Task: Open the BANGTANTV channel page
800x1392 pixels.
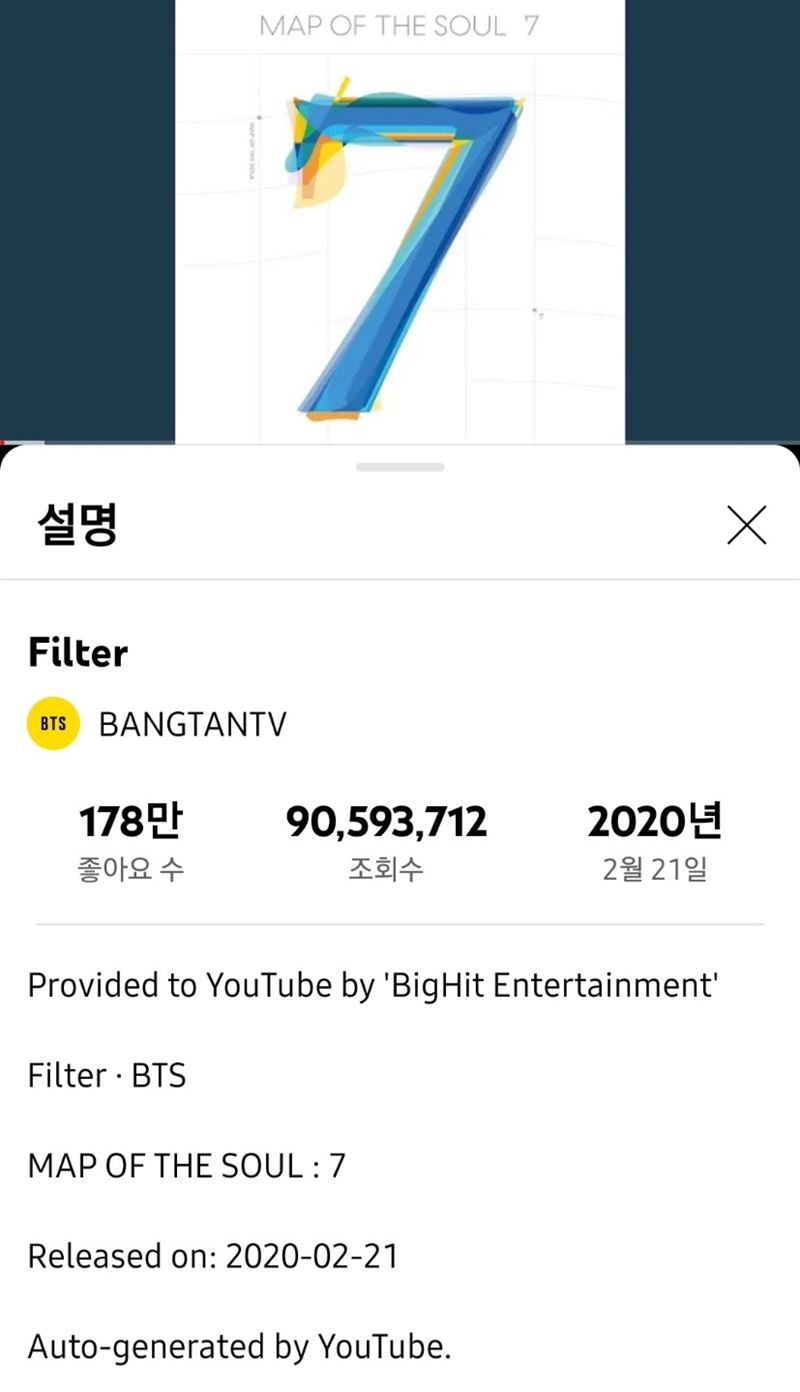Action: tap(191, 724)
